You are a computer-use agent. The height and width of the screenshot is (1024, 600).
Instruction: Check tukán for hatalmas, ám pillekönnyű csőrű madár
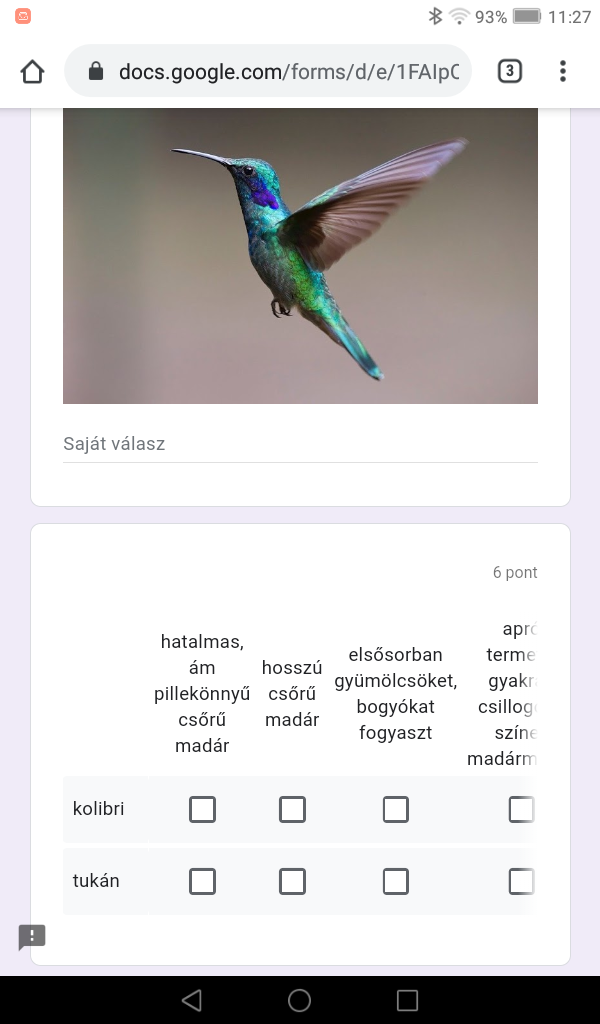point(202,881)
